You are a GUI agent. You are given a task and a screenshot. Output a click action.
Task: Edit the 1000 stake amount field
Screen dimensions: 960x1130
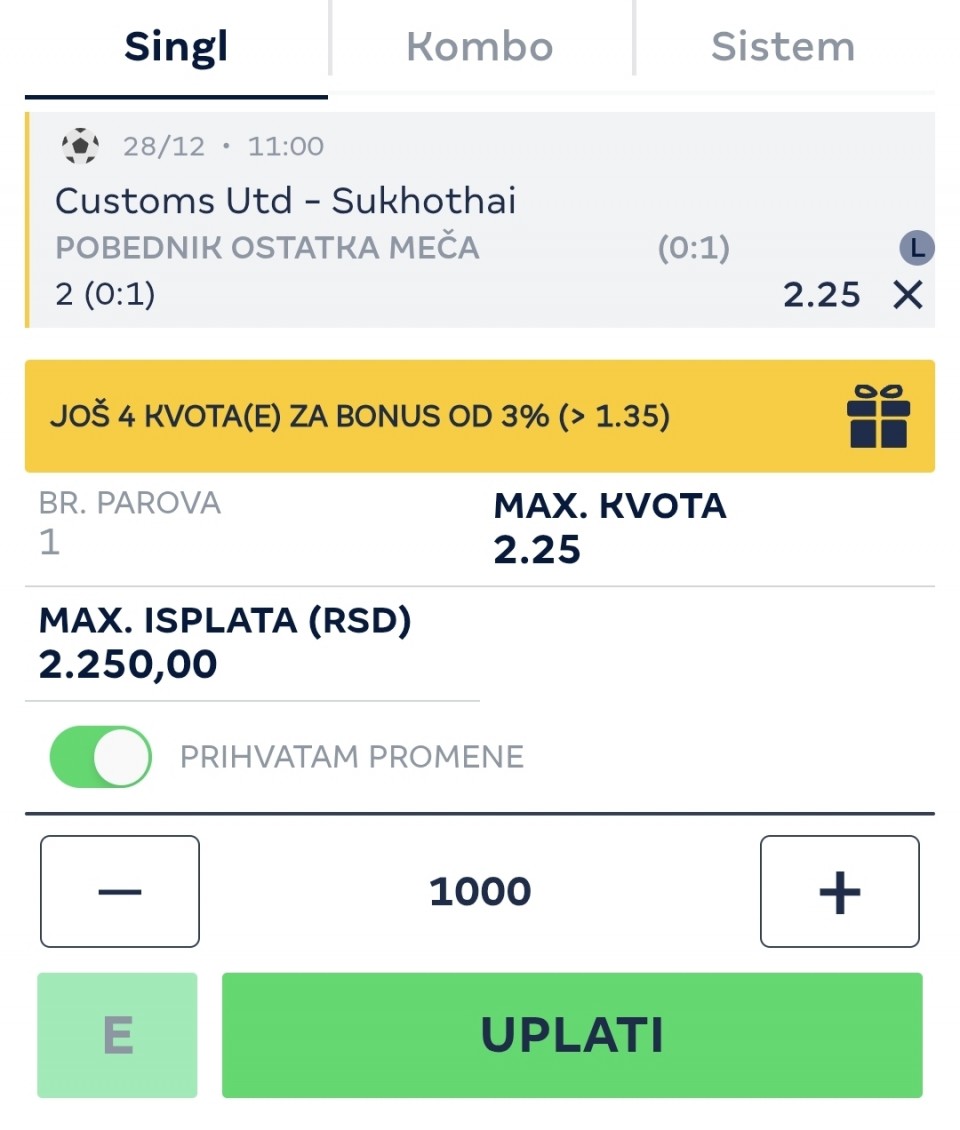coord(480,891)
